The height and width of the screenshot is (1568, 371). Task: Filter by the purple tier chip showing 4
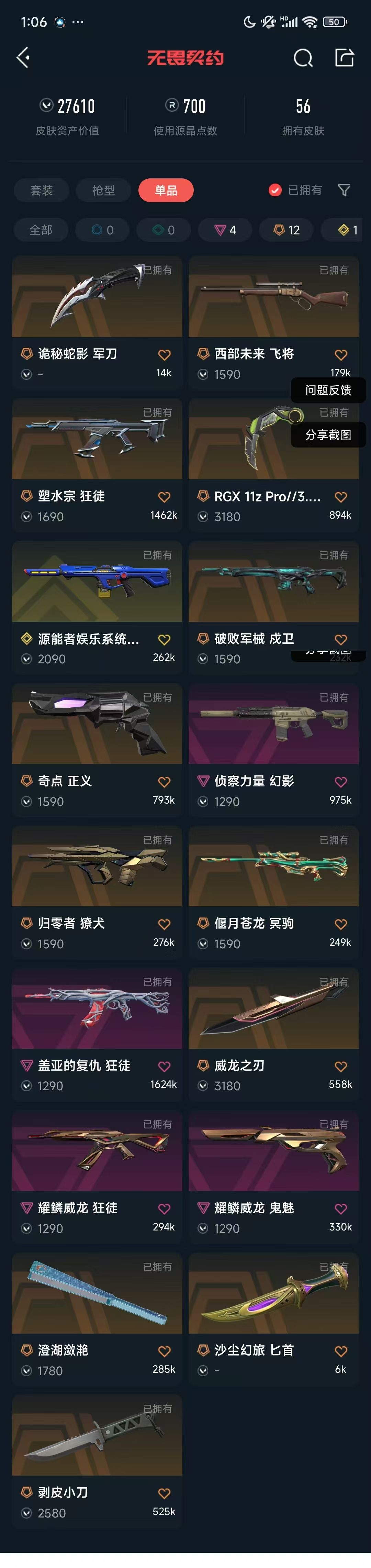click(x=225, y=230)
